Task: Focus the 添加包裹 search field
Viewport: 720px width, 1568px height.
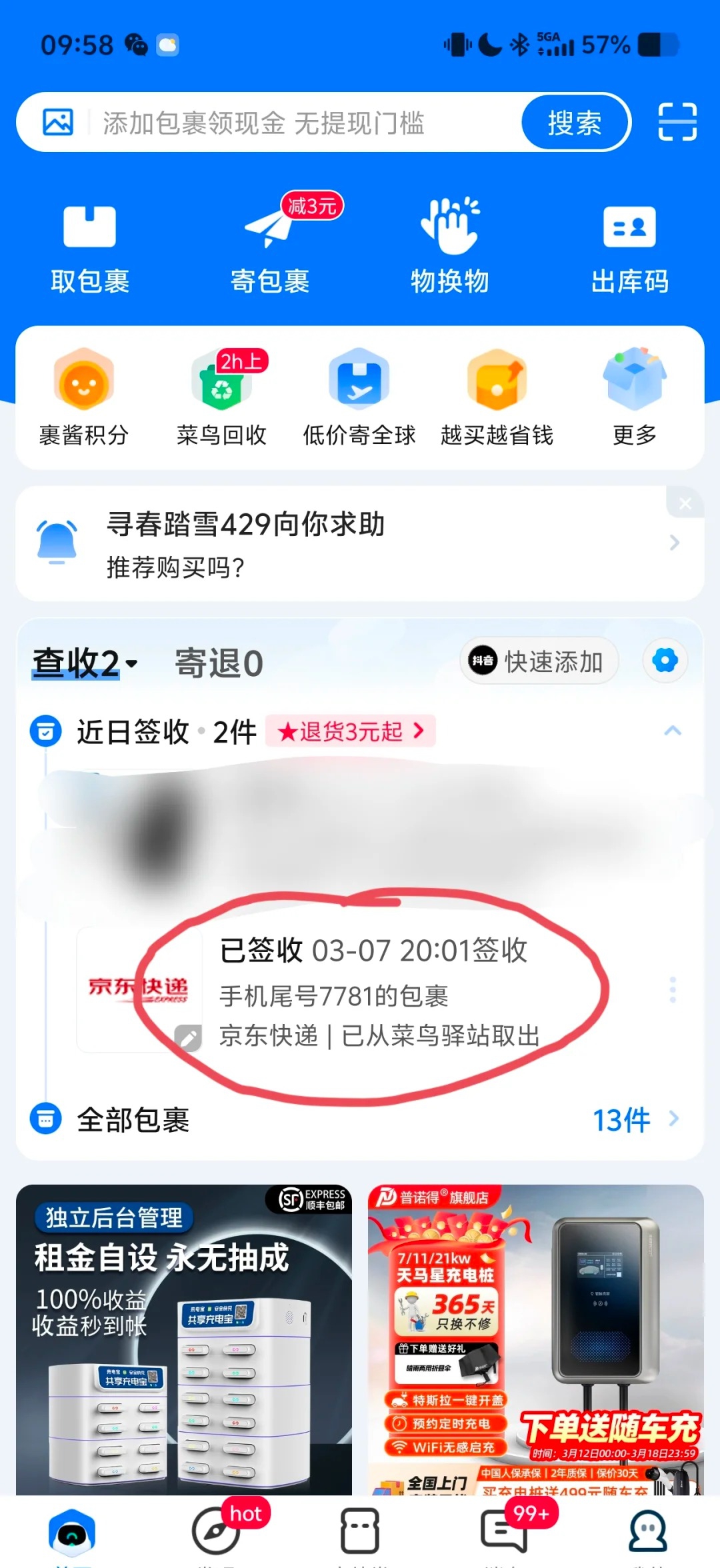Action: [x=300, y=123]
